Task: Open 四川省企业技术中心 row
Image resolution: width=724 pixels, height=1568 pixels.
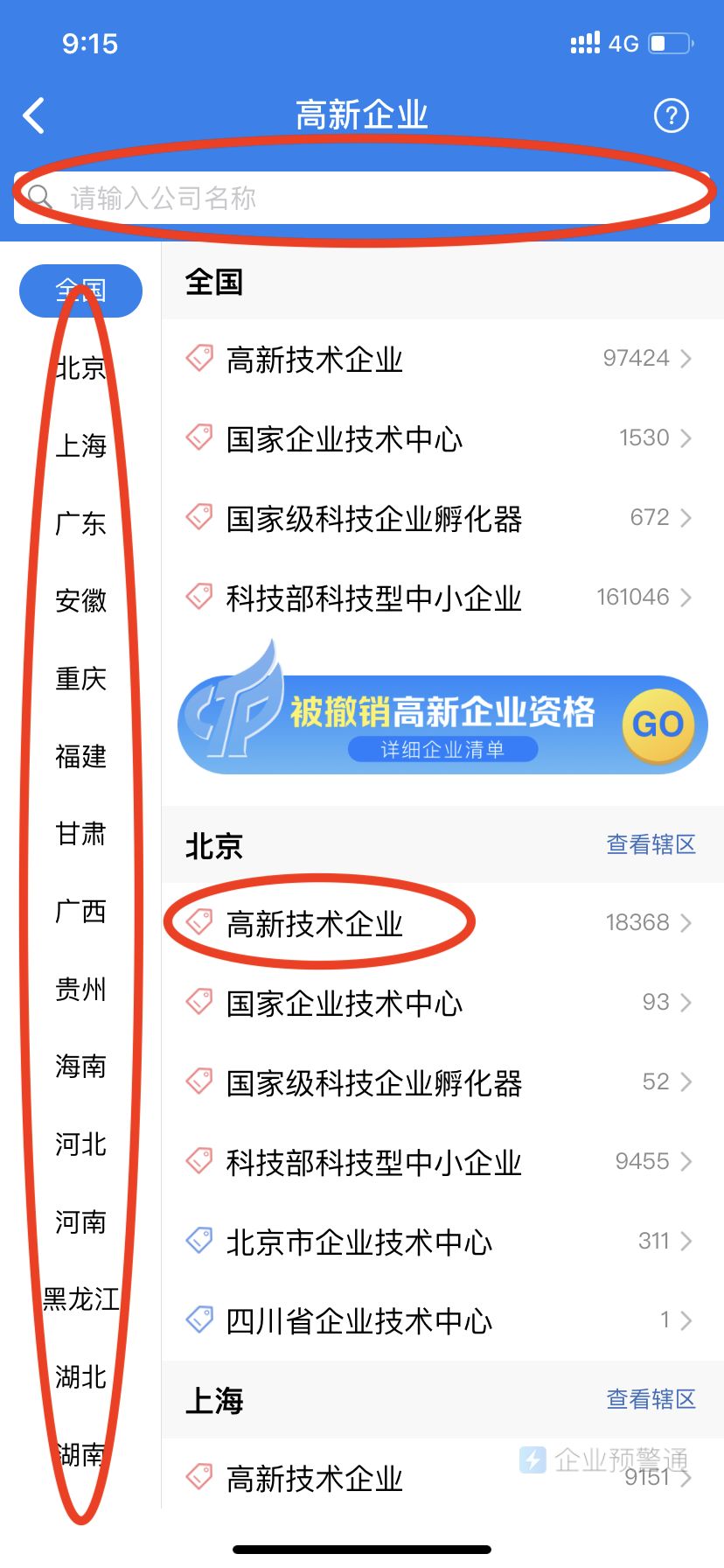Action: (x=437, y=1321)
